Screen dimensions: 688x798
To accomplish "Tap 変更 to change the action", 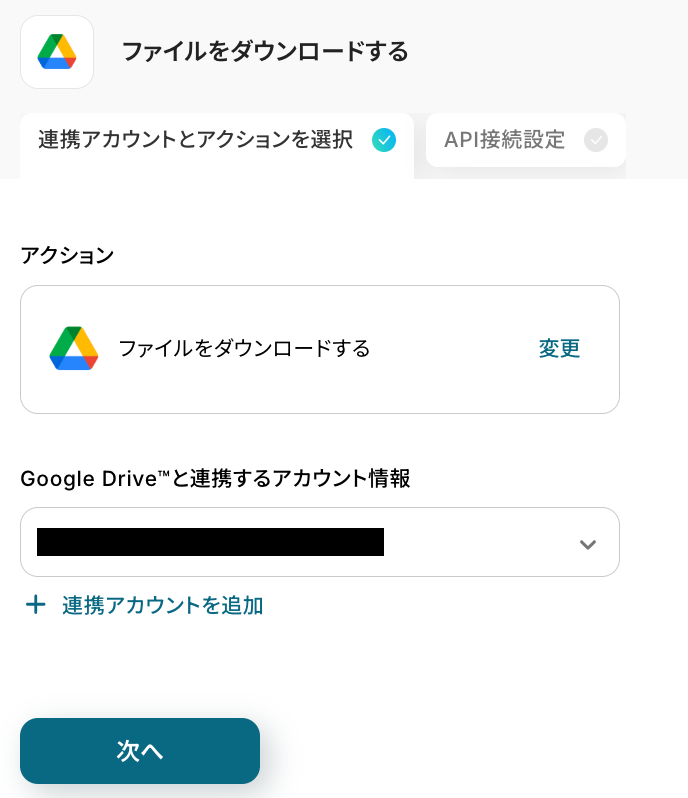I will pyautogui.click(x=559, y=349).
